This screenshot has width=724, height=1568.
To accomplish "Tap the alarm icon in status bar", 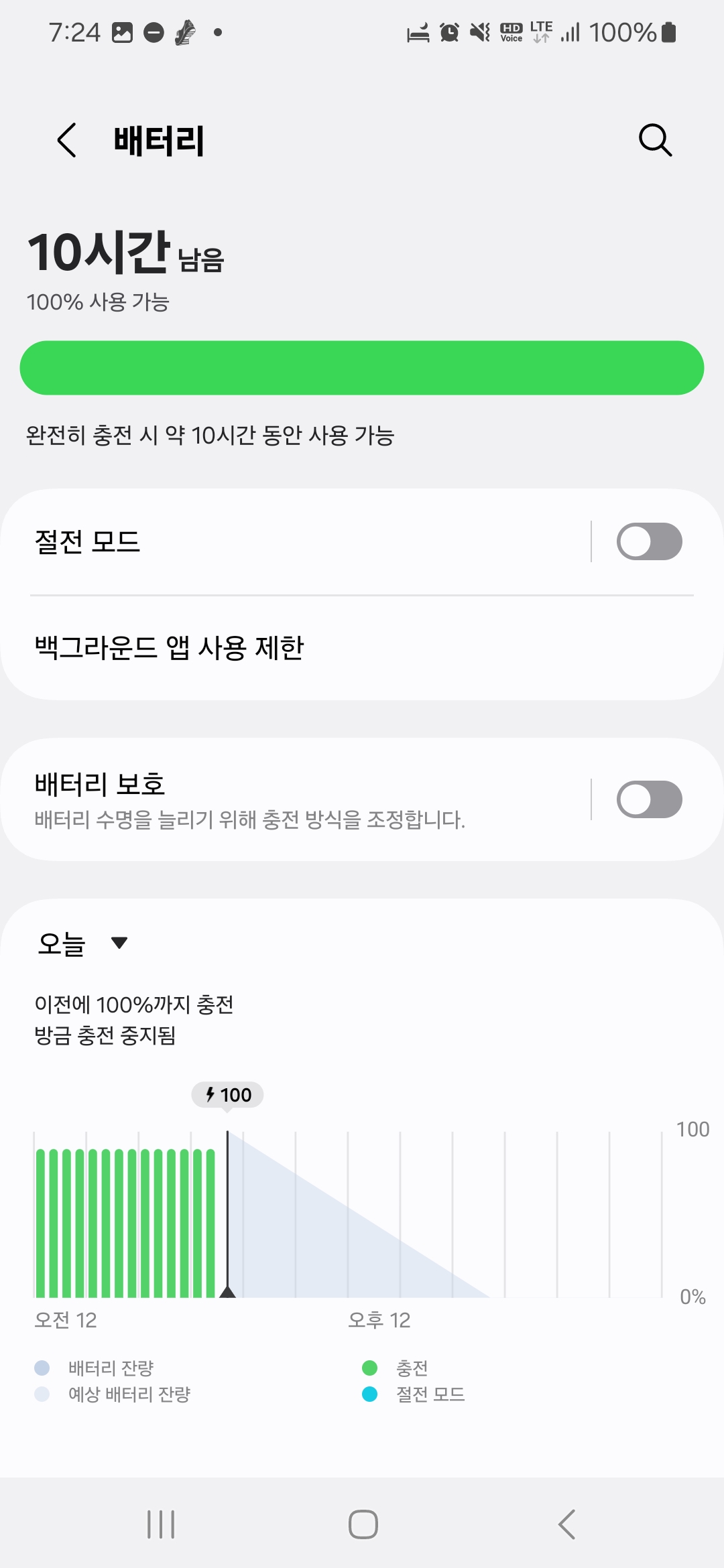I will pos(448,31).
